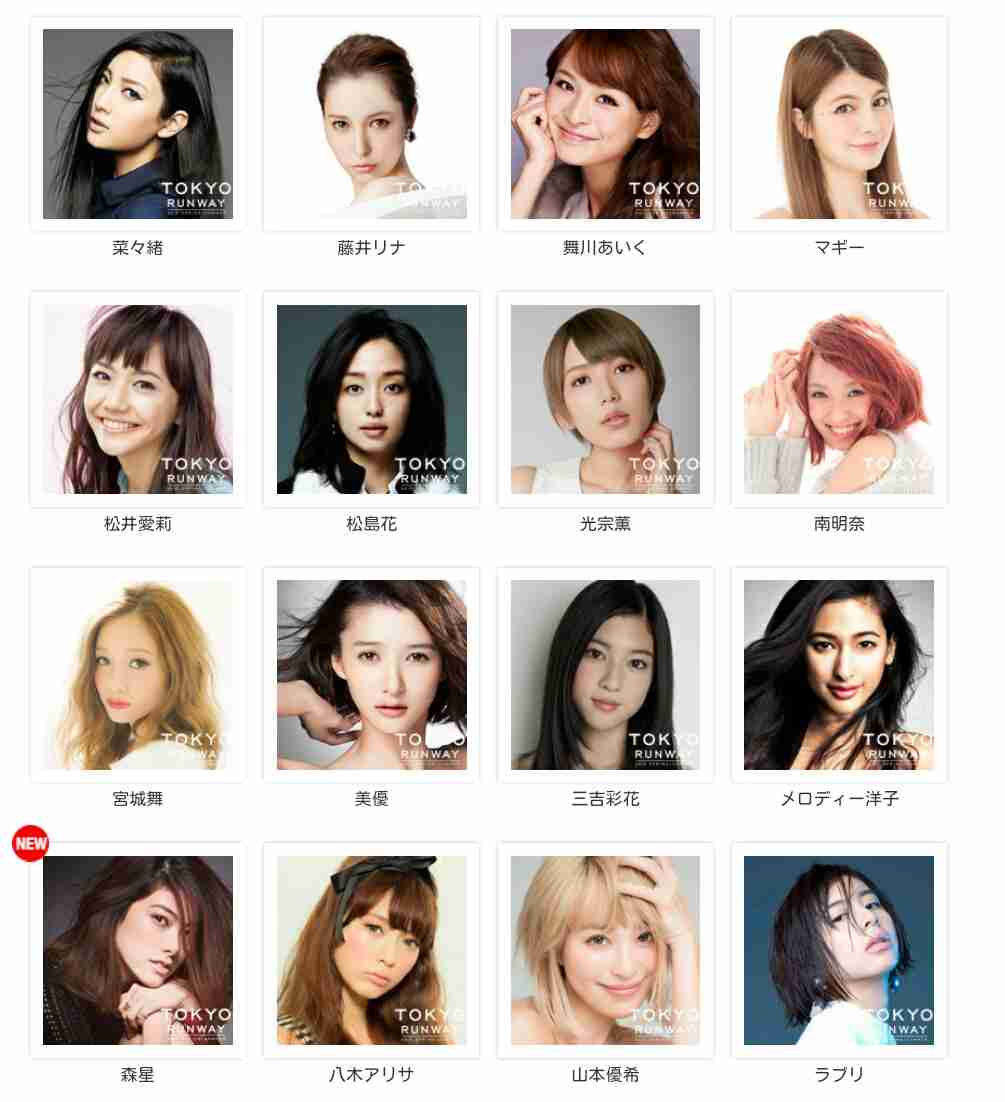Select the 藤井リナ profile tile
The height and width of the screenshot is (1102, 1005).
[371, 124]
